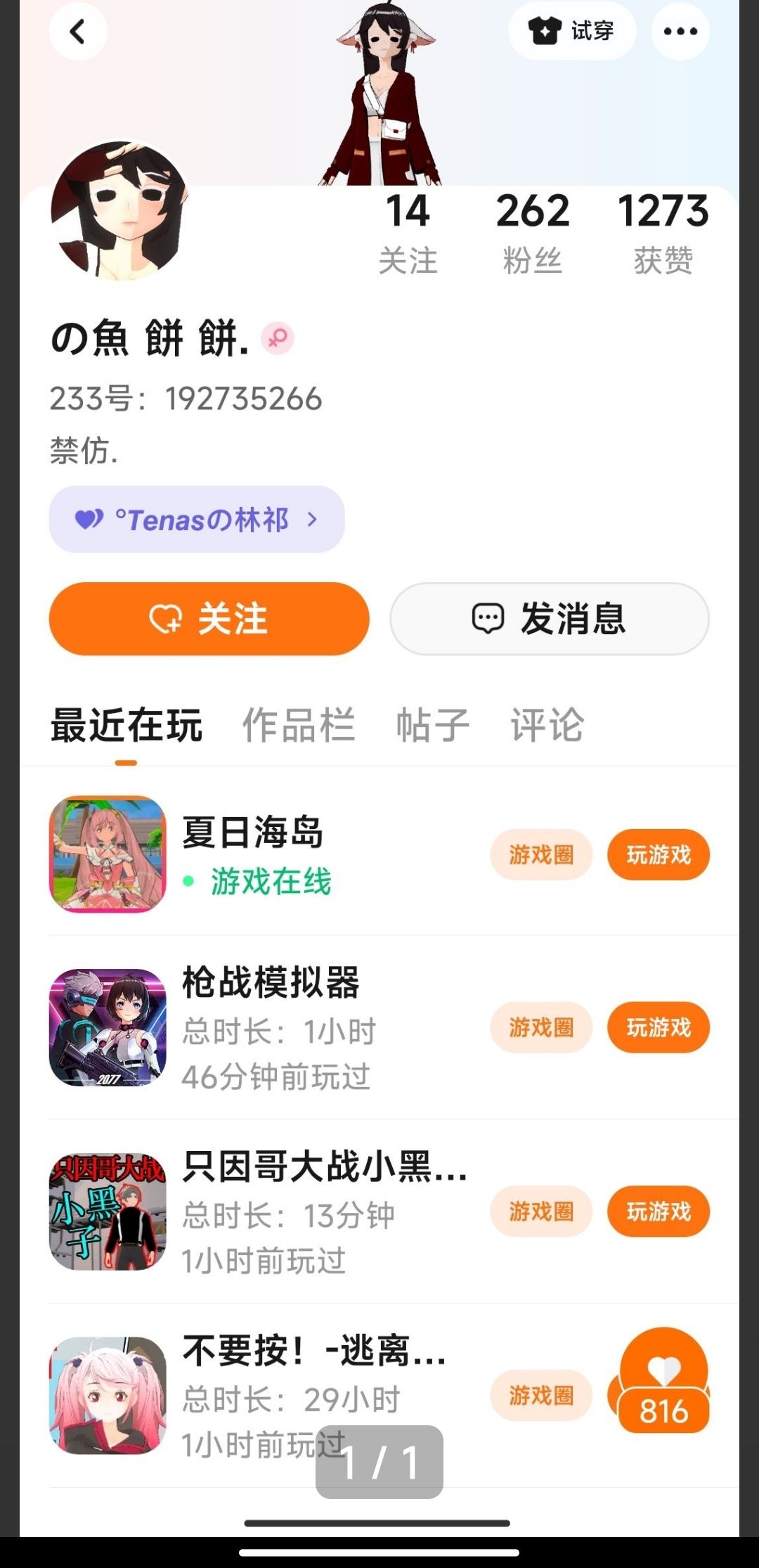Open the °Tenasの林祁 relationship chip
The image size is (759, 1568).
coord(197,520)
